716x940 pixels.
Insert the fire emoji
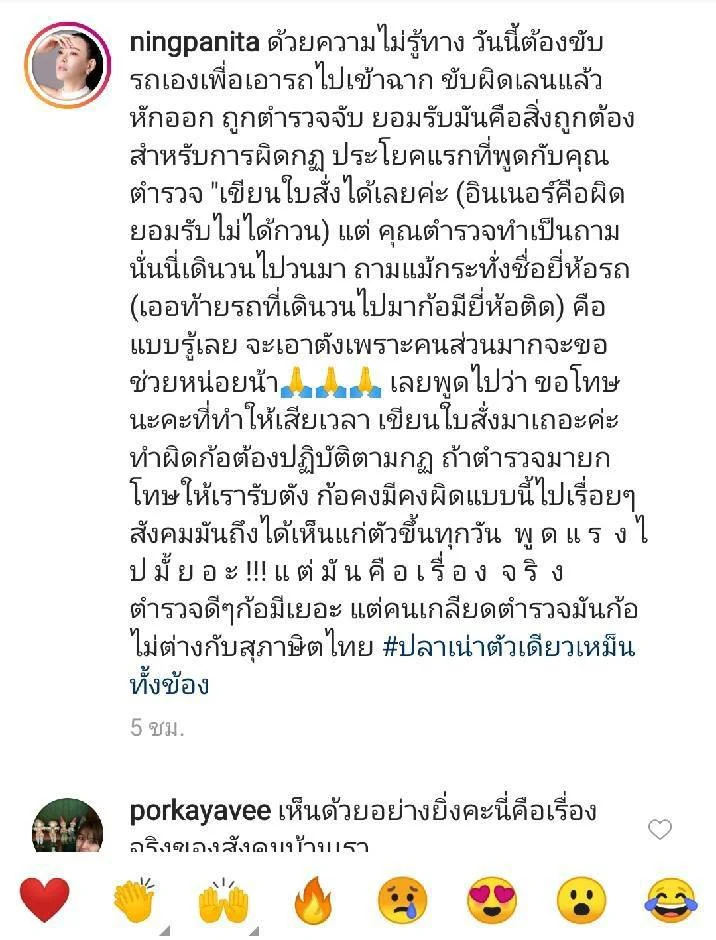pos(312,899)
